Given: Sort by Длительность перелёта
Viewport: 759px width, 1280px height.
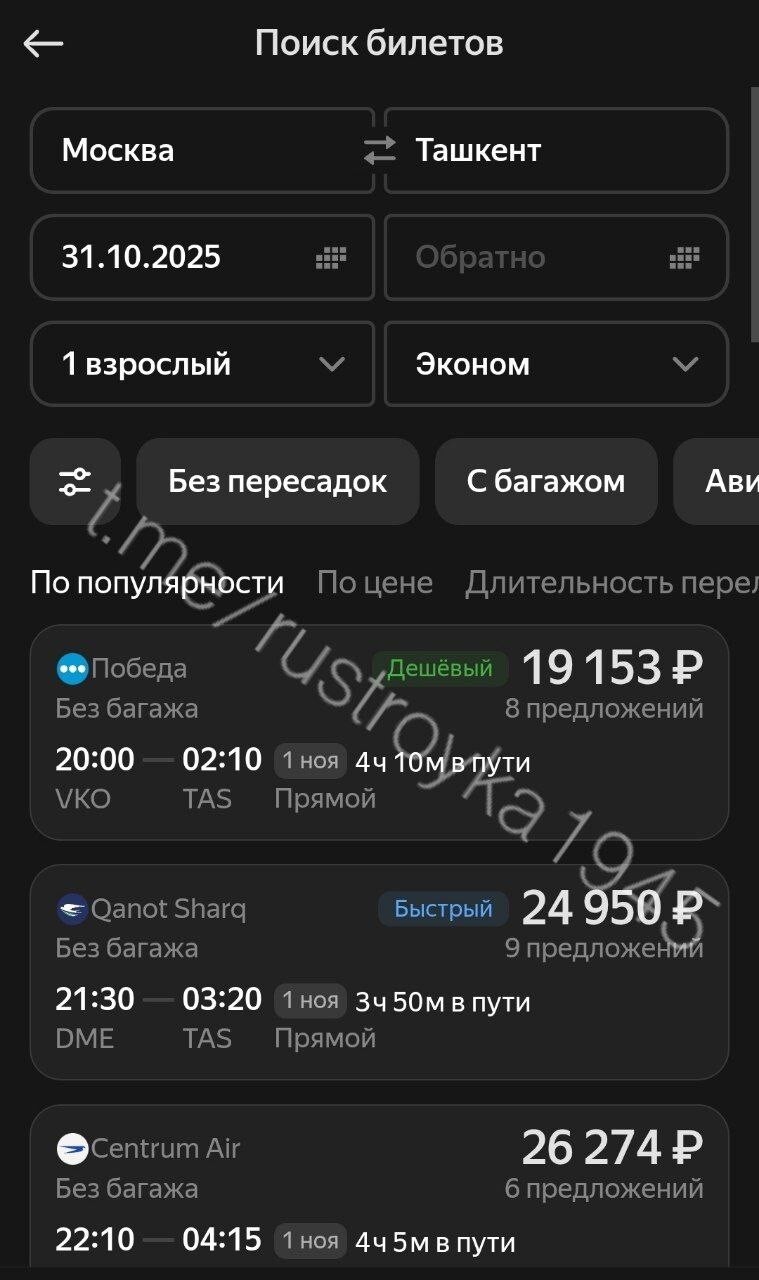Looking at the screenshot, I should point(610,582).
